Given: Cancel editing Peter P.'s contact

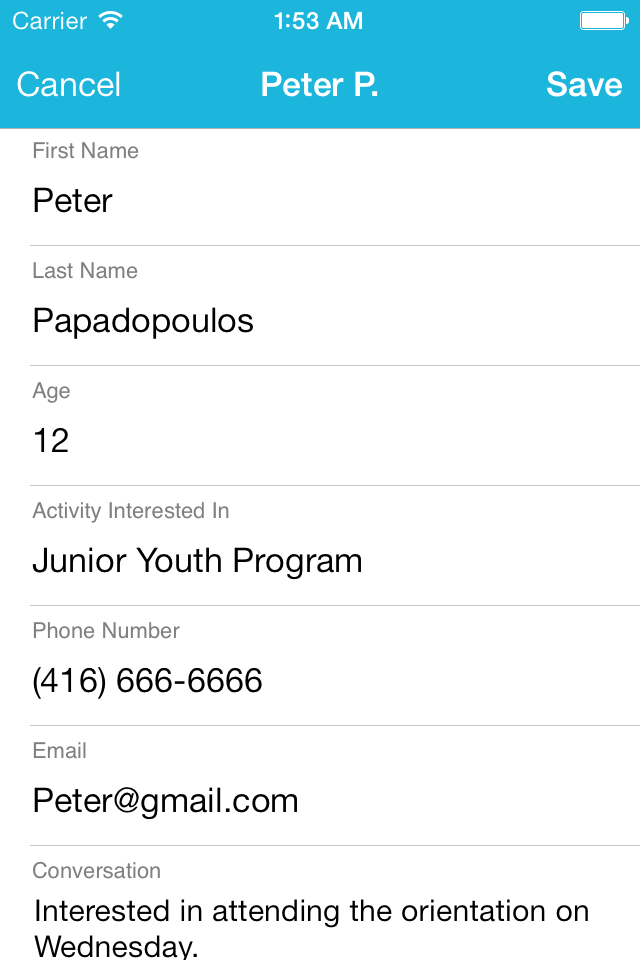Looking at the screenshot, I should pyautogui.click(x=69, y=85).
